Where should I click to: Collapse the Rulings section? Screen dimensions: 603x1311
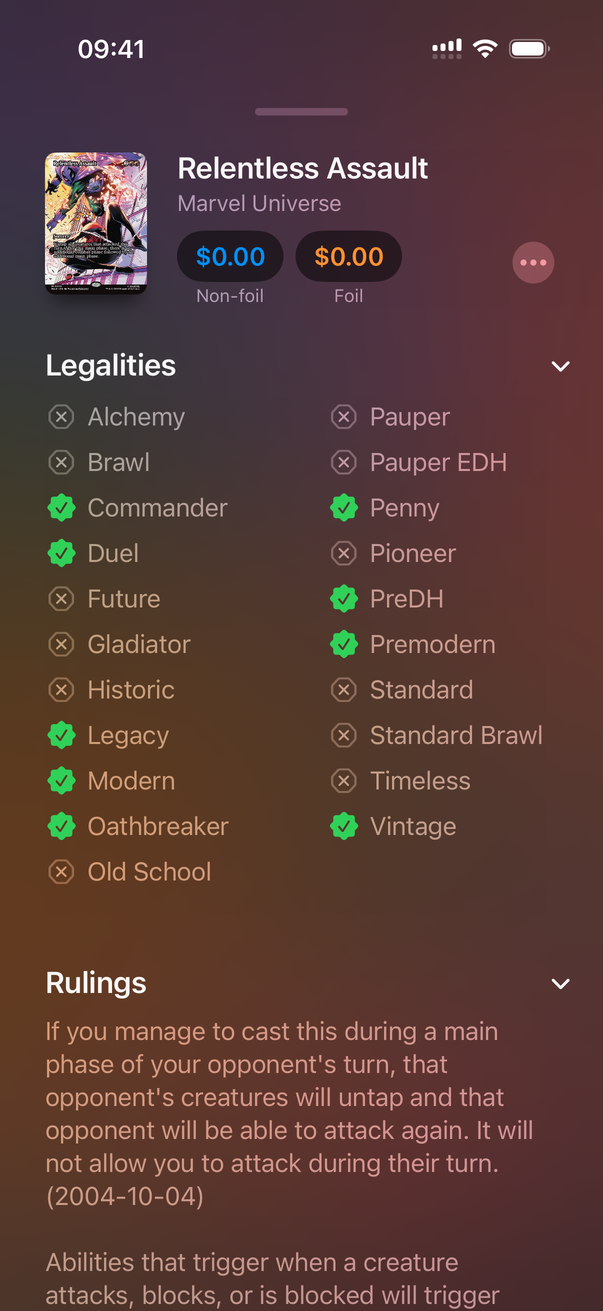click(x=560, y=984)
